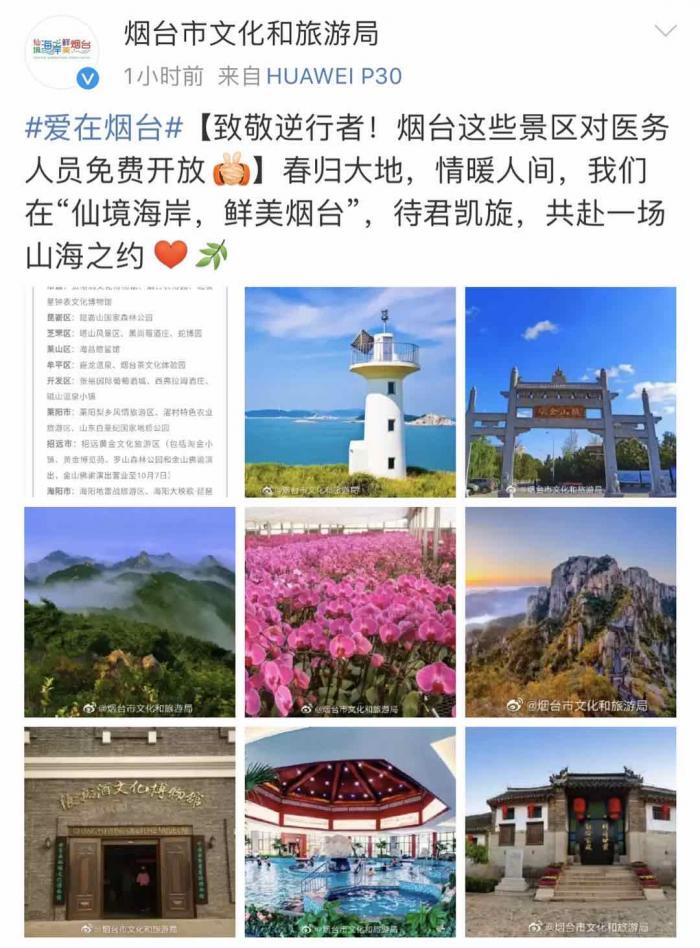Screen dimensions: 700x948
Task: Expand the post options chevron
Action: coord(665,32)
